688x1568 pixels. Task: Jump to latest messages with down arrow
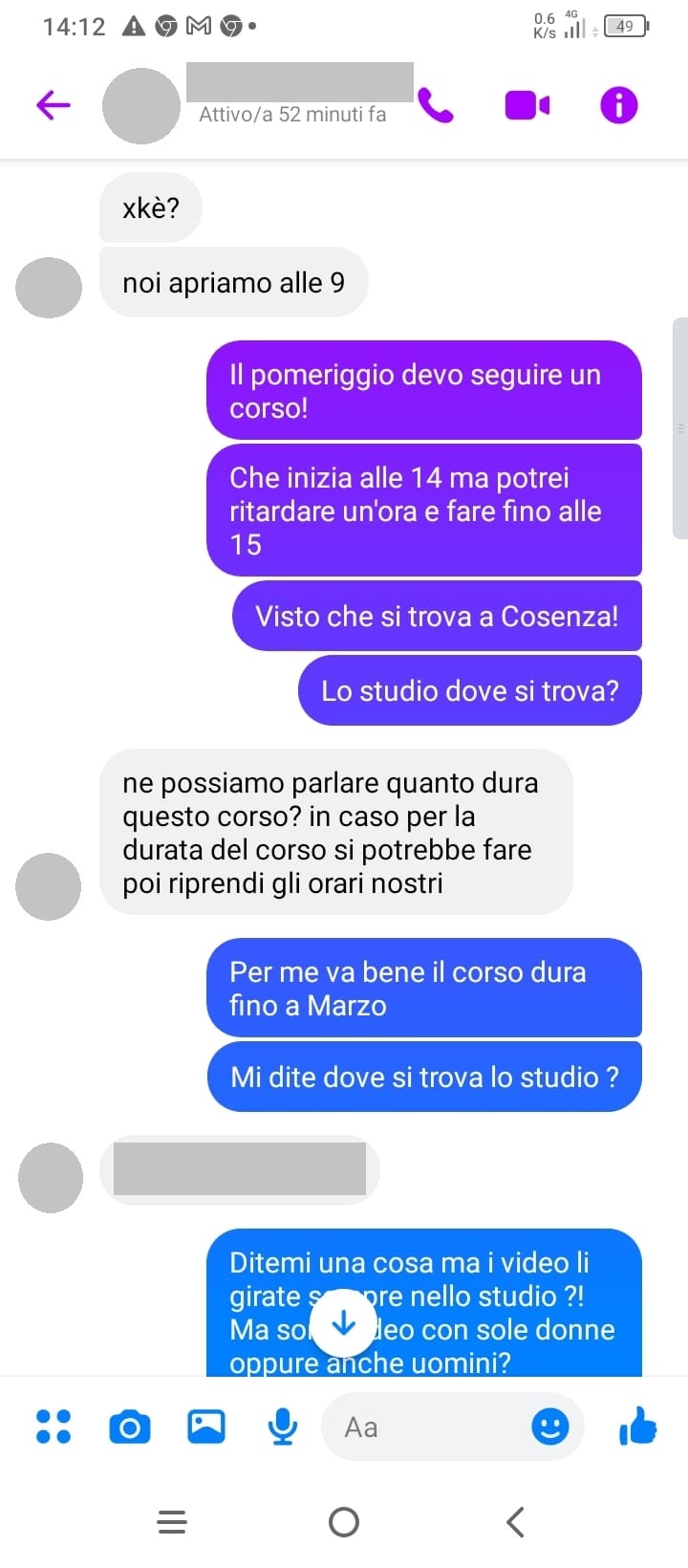344,1323
